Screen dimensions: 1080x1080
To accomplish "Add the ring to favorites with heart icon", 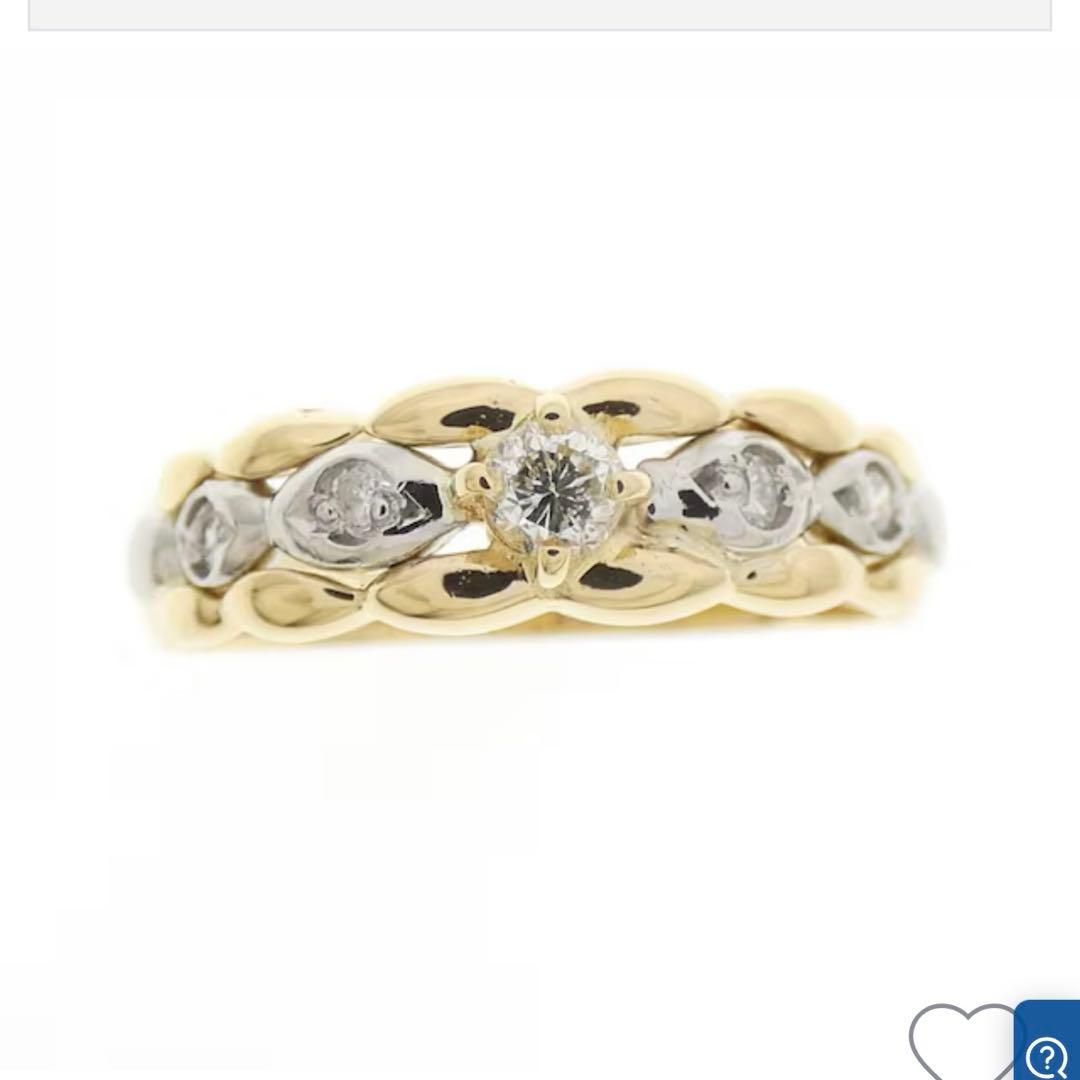I will click(962, 1043).
